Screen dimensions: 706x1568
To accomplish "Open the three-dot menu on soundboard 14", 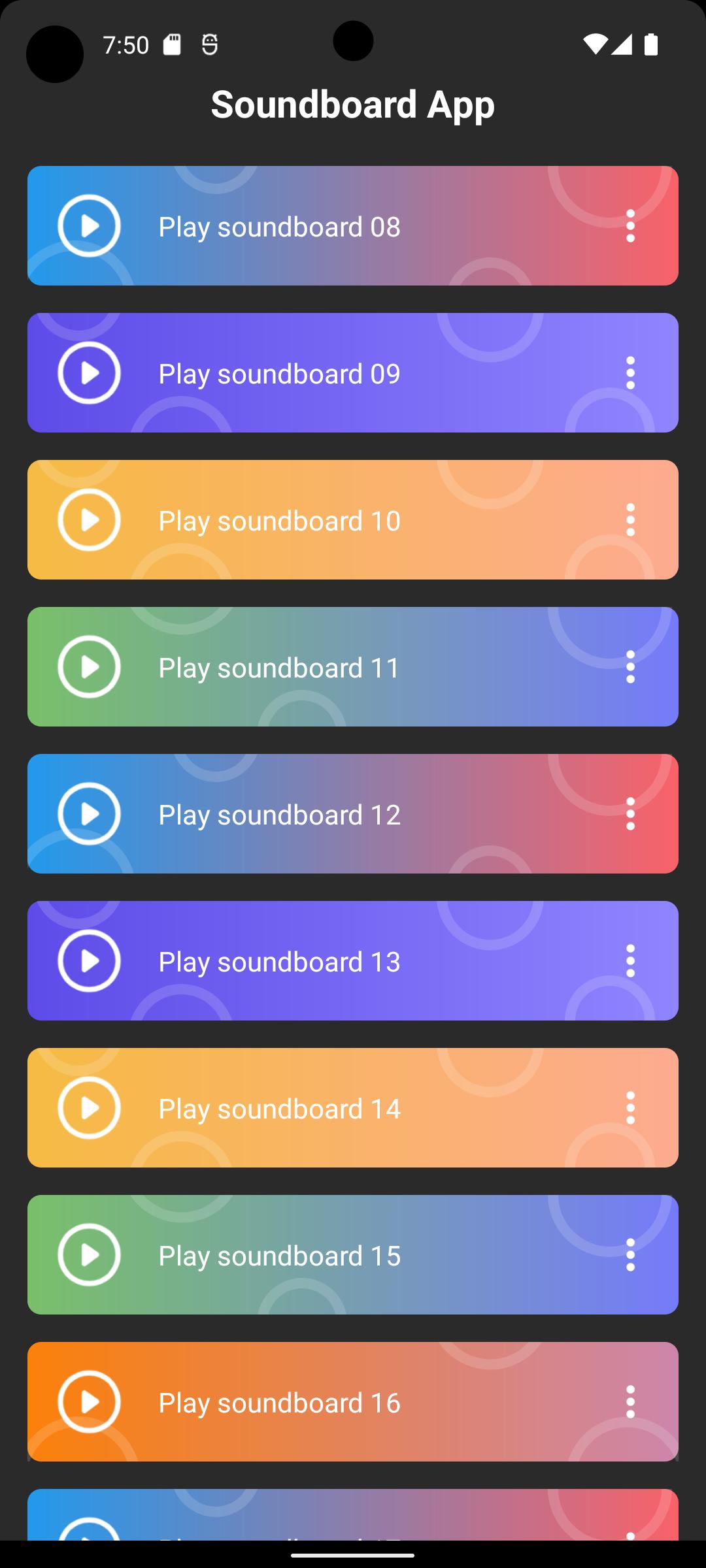I will click(630, 1108).
